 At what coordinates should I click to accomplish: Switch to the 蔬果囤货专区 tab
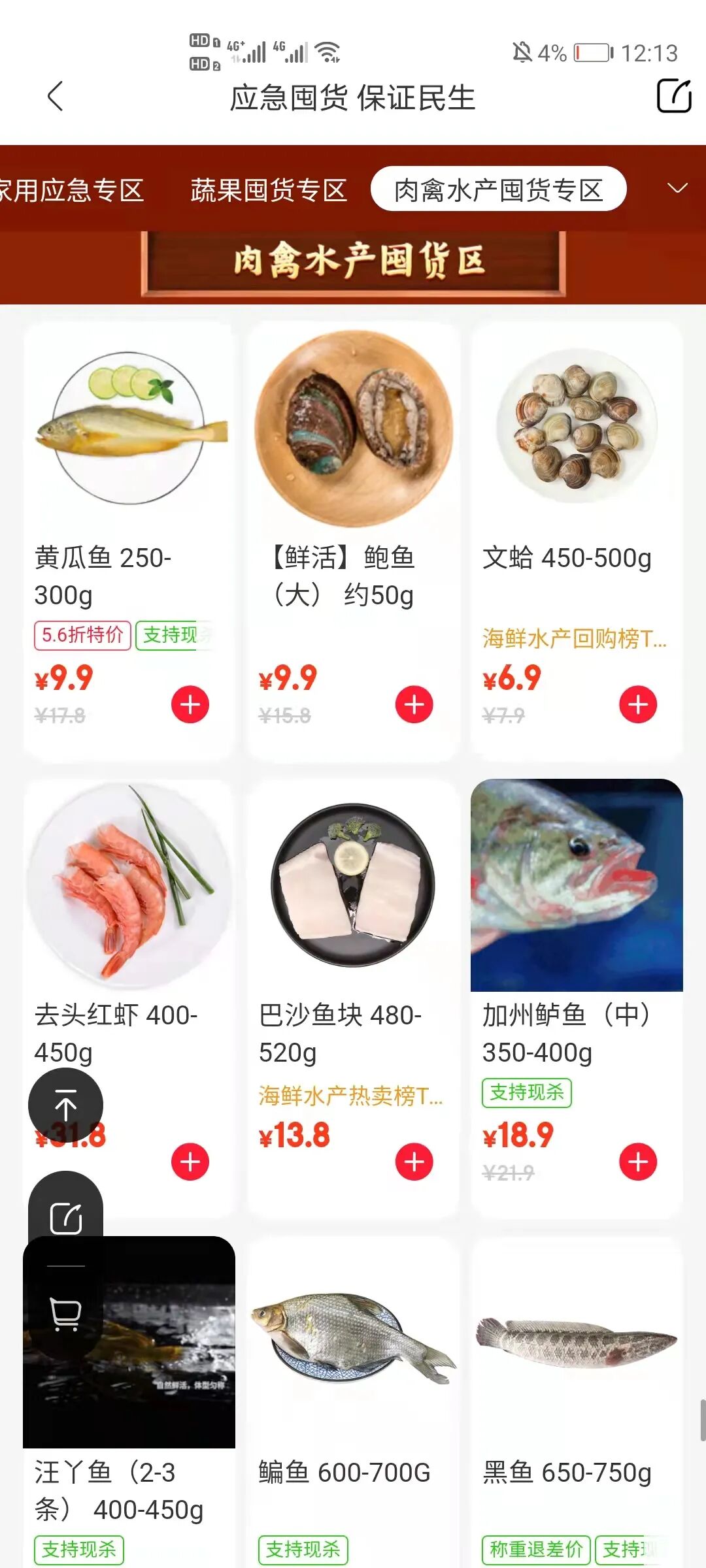pyautogui.click(x=268, y=190)
